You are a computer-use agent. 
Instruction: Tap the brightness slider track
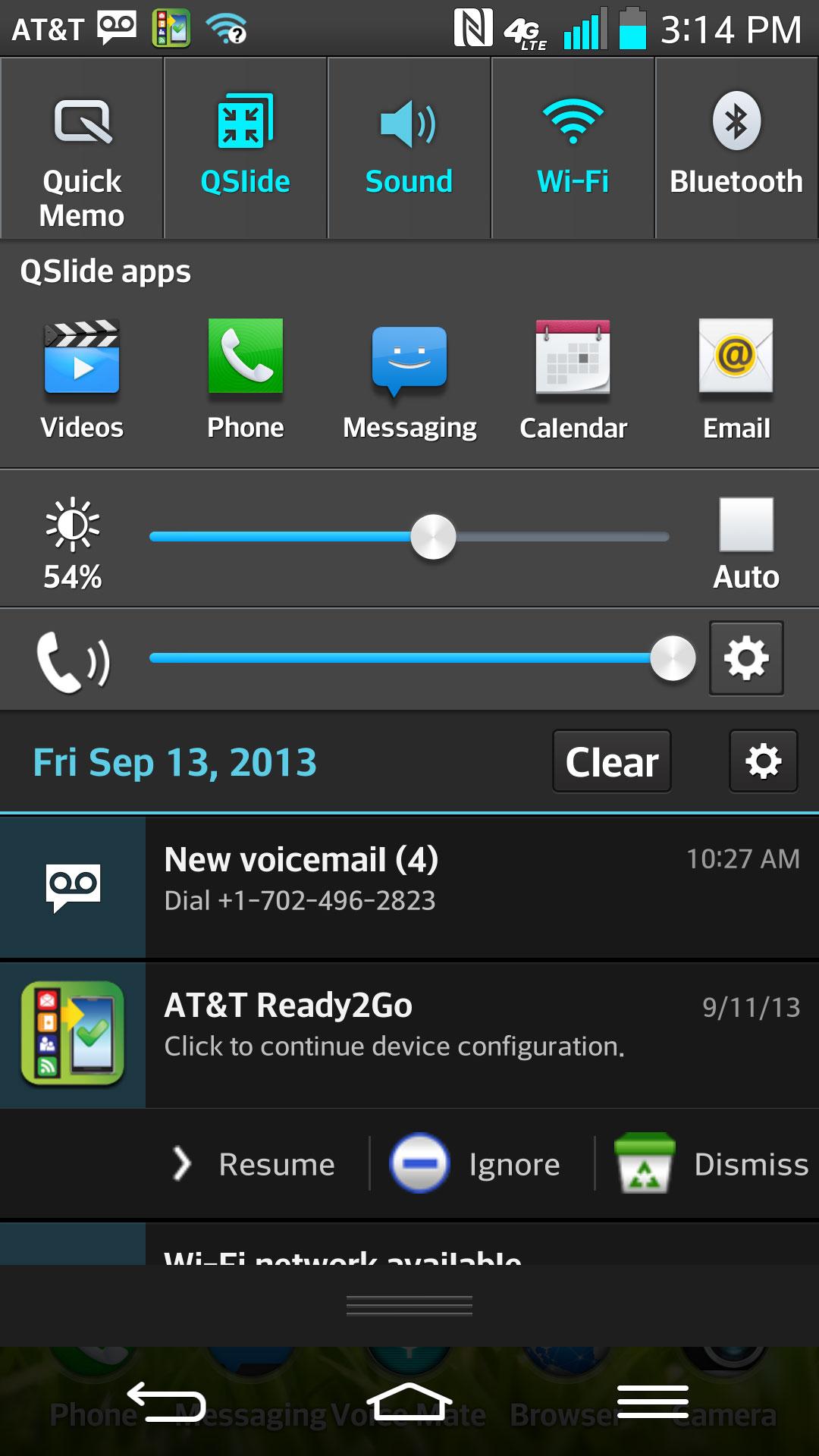[409, 537]
